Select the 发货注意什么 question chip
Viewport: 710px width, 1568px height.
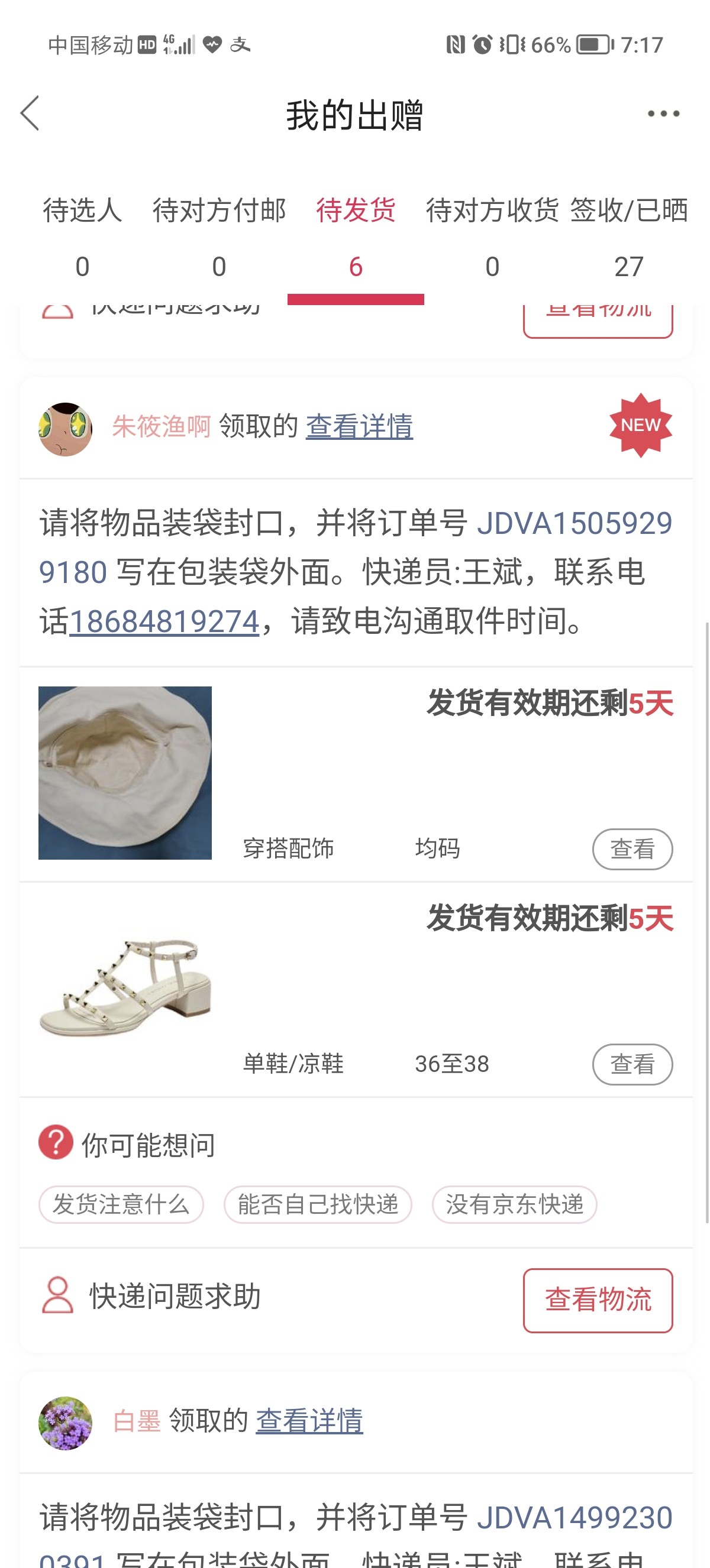click(x=121, y=1204)
